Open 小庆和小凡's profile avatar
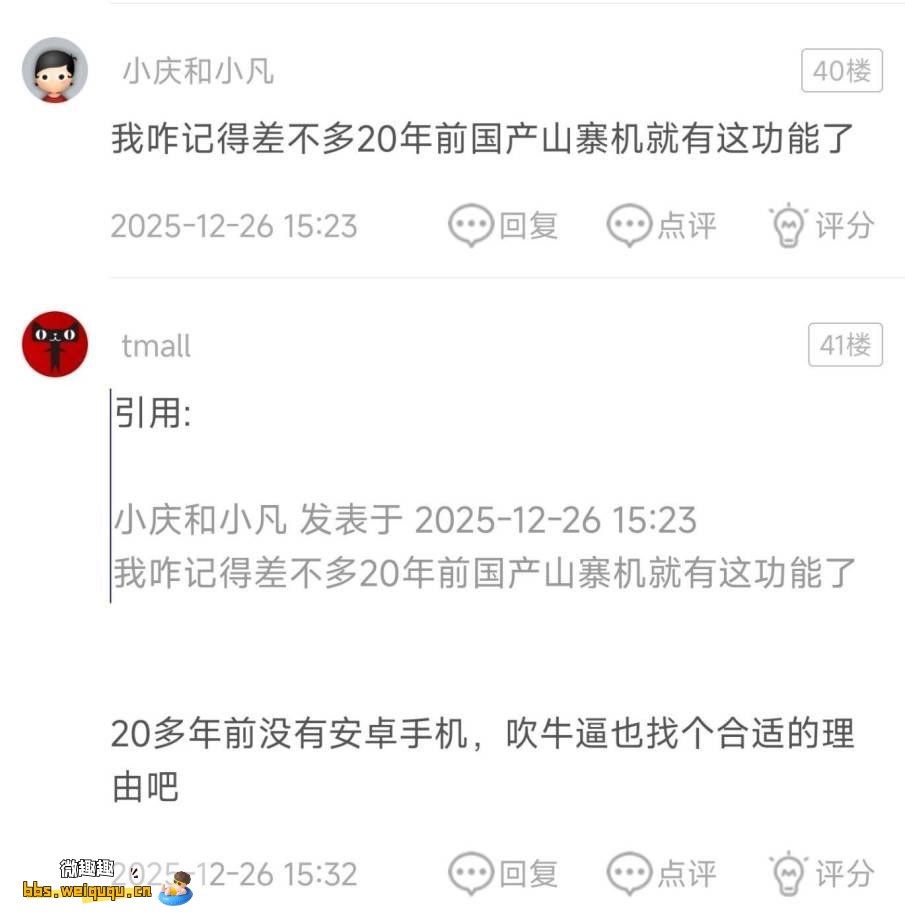The width and height of the screenshot is (905, 920). (x=54, y=72)
